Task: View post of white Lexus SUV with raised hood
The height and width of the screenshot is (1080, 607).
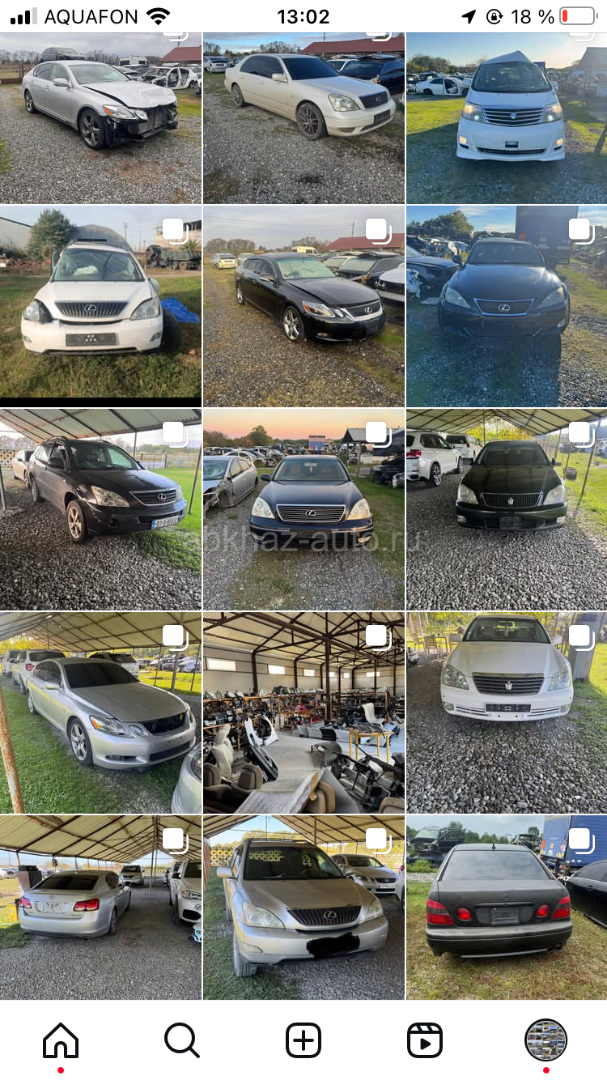Action: [100, 303]
